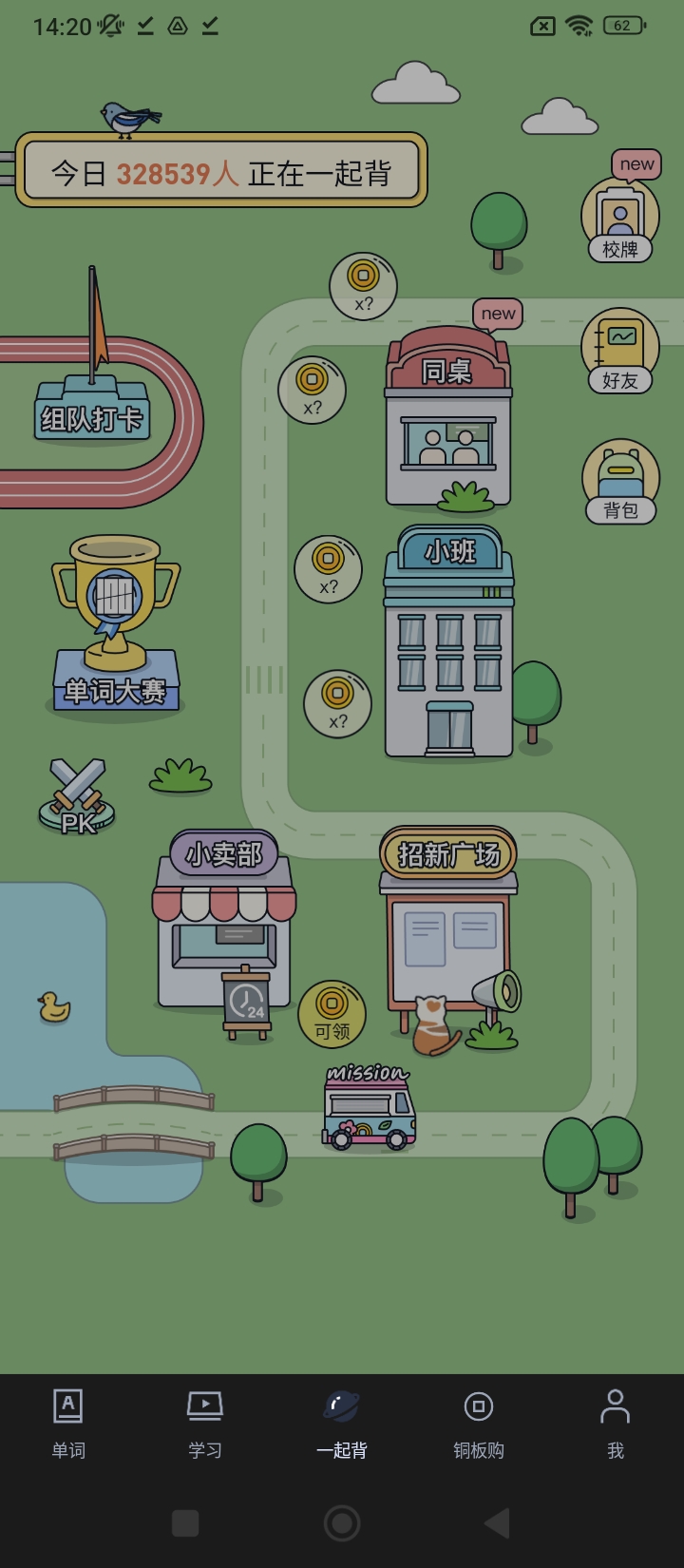Switch to the 学习 tab
This screenshot has width=684, height=1568.
pyautogui.click(x=205, y=1424)
